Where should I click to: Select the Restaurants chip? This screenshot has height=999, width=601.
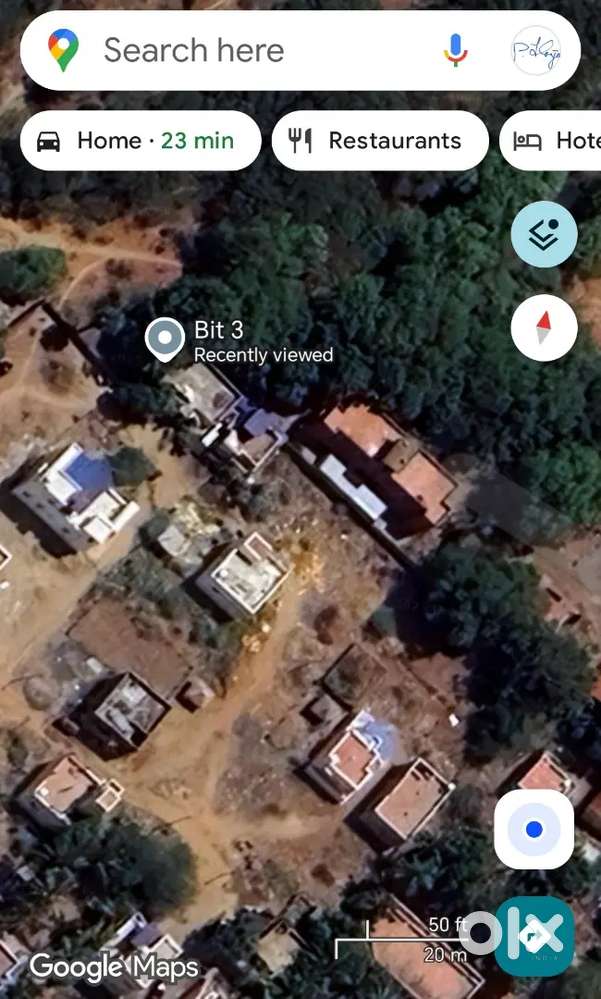tap(380, 141)
